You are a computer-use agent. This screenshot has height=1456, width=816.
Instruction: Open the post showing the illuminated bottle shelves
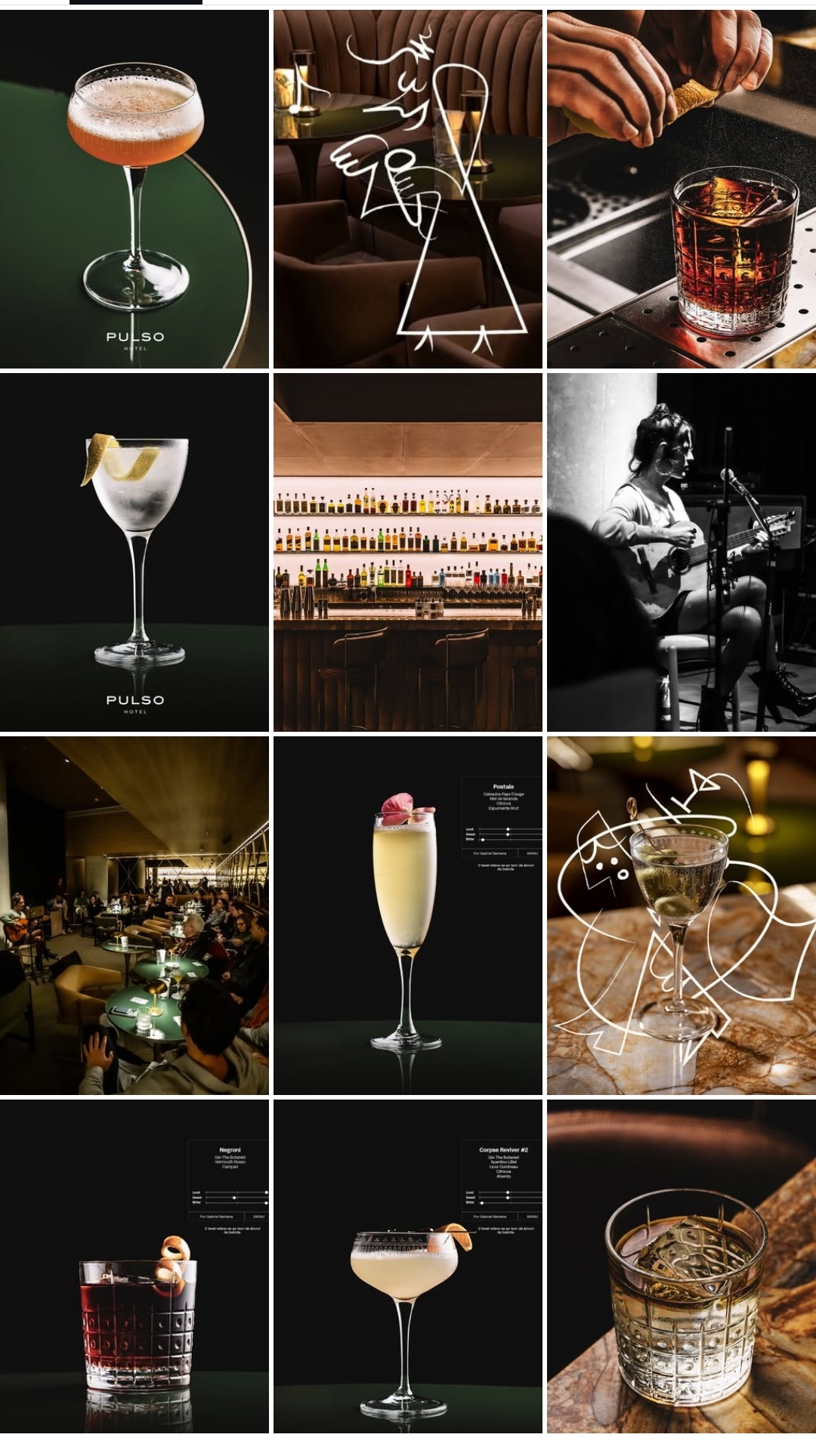click(408, 552)
